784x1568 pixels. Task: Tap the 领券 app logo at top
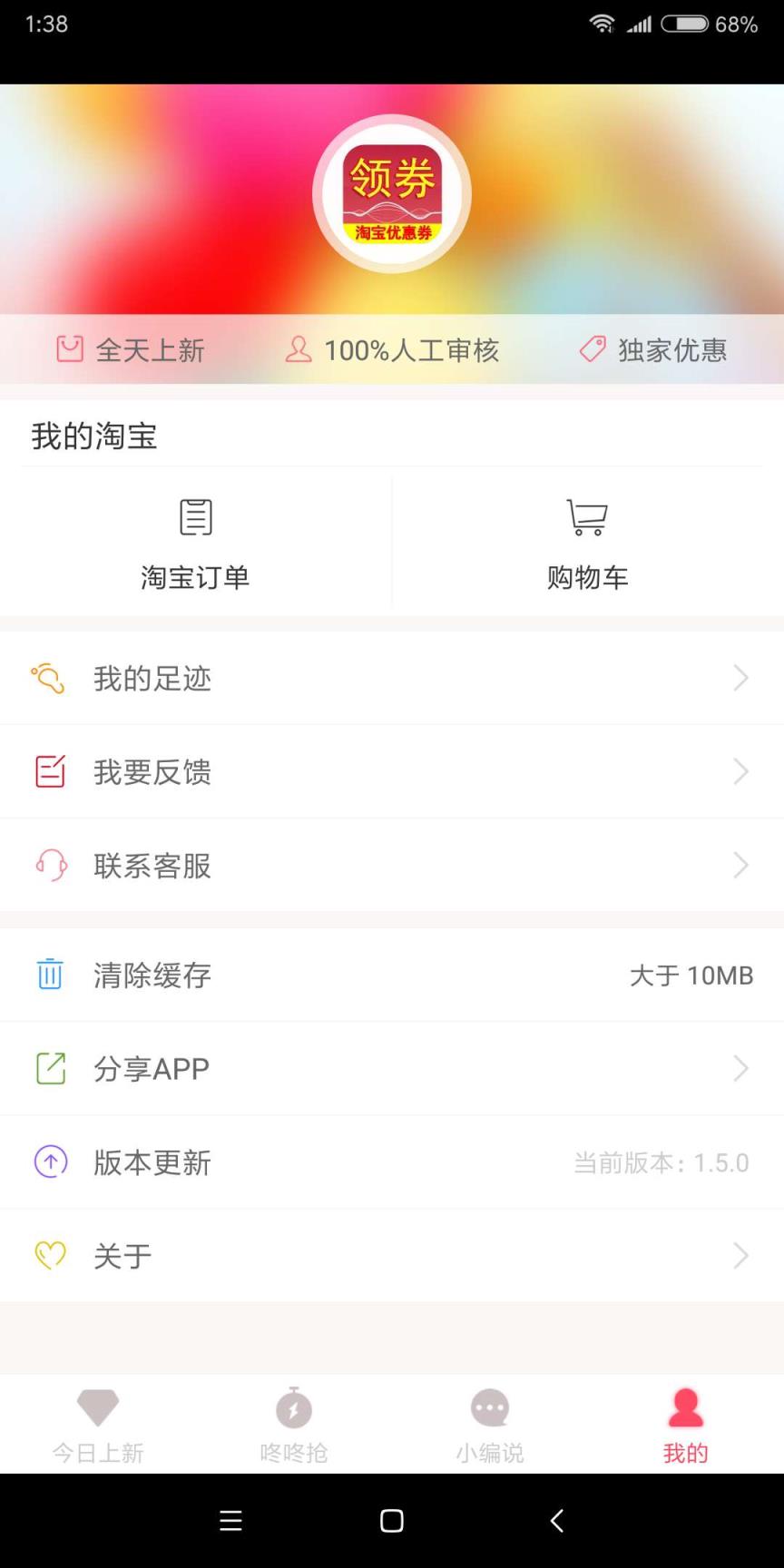point(391,191)
